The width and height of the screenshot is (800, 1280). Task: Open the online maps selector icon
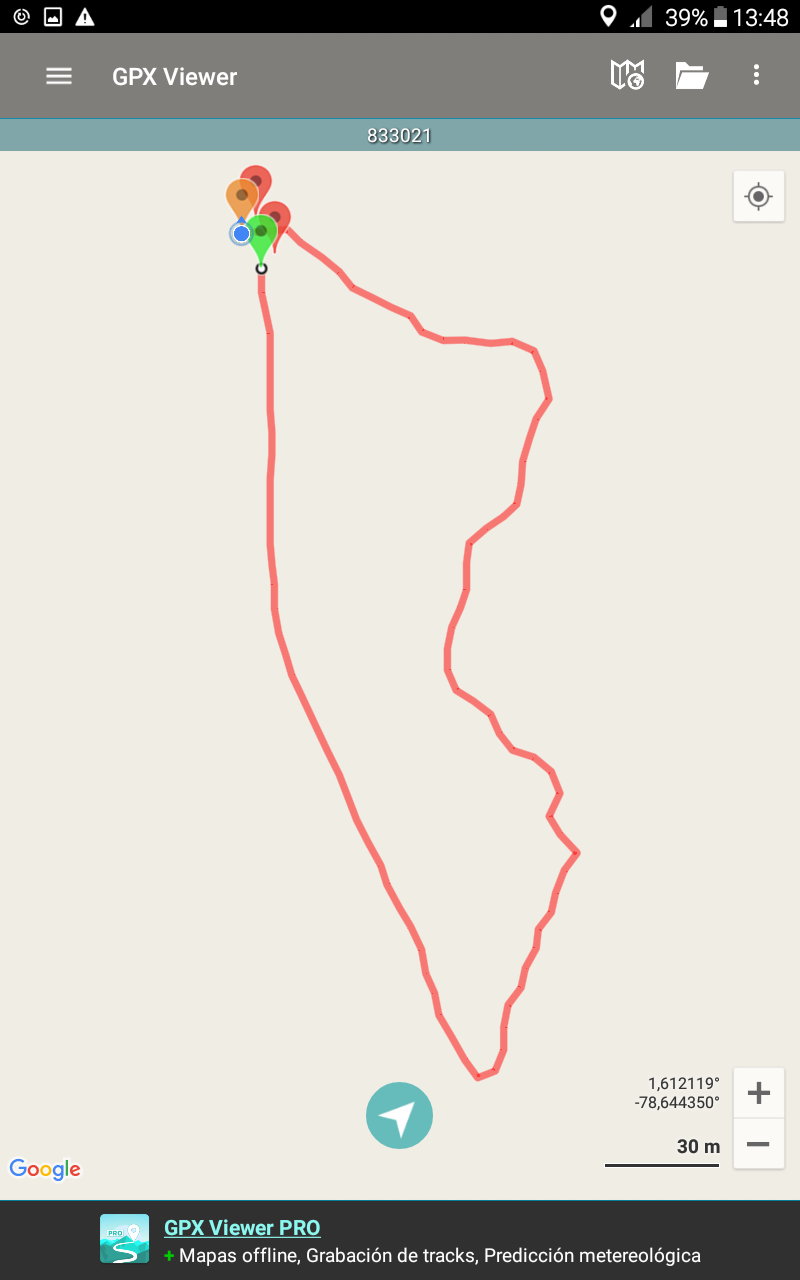pos(627,75)
